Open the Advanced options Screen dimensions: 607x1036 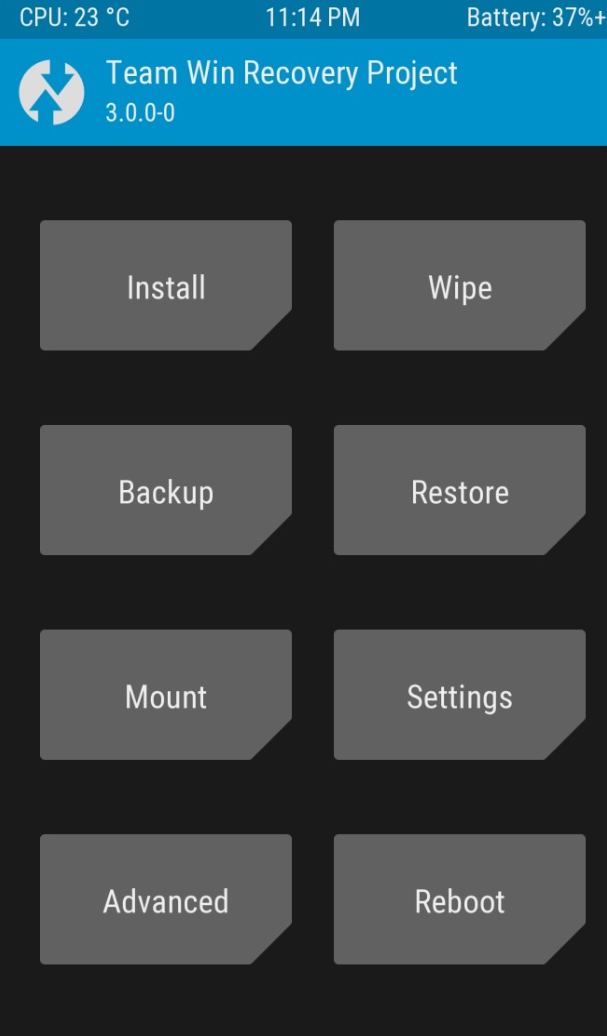165,900
